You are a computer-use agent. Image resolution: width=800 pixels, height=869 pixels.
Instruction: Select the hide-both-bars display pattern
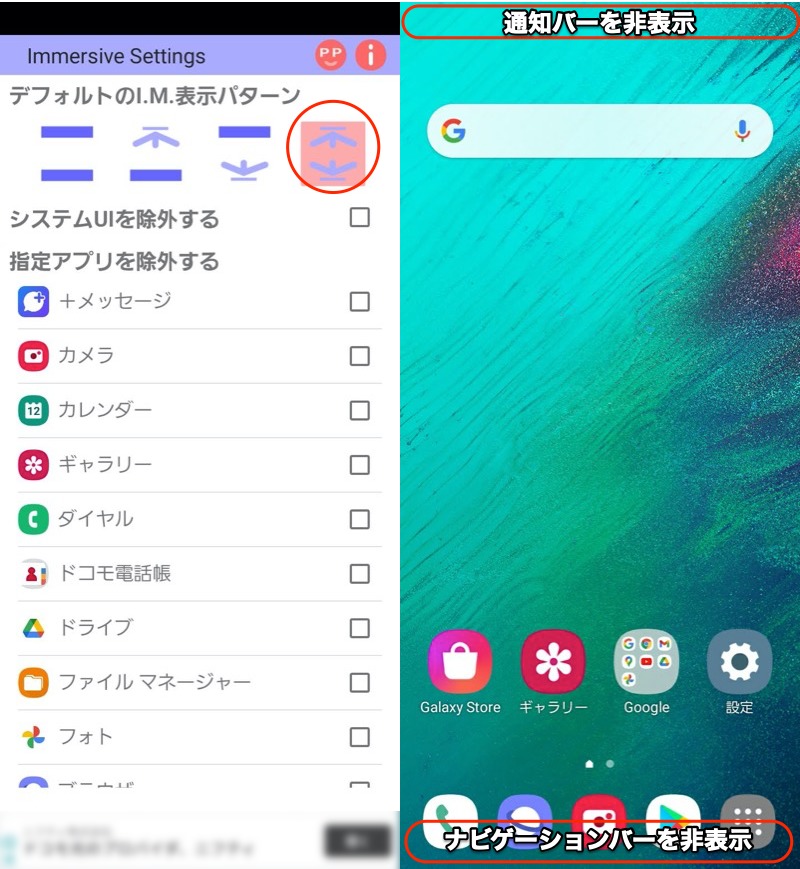point(333,150)
